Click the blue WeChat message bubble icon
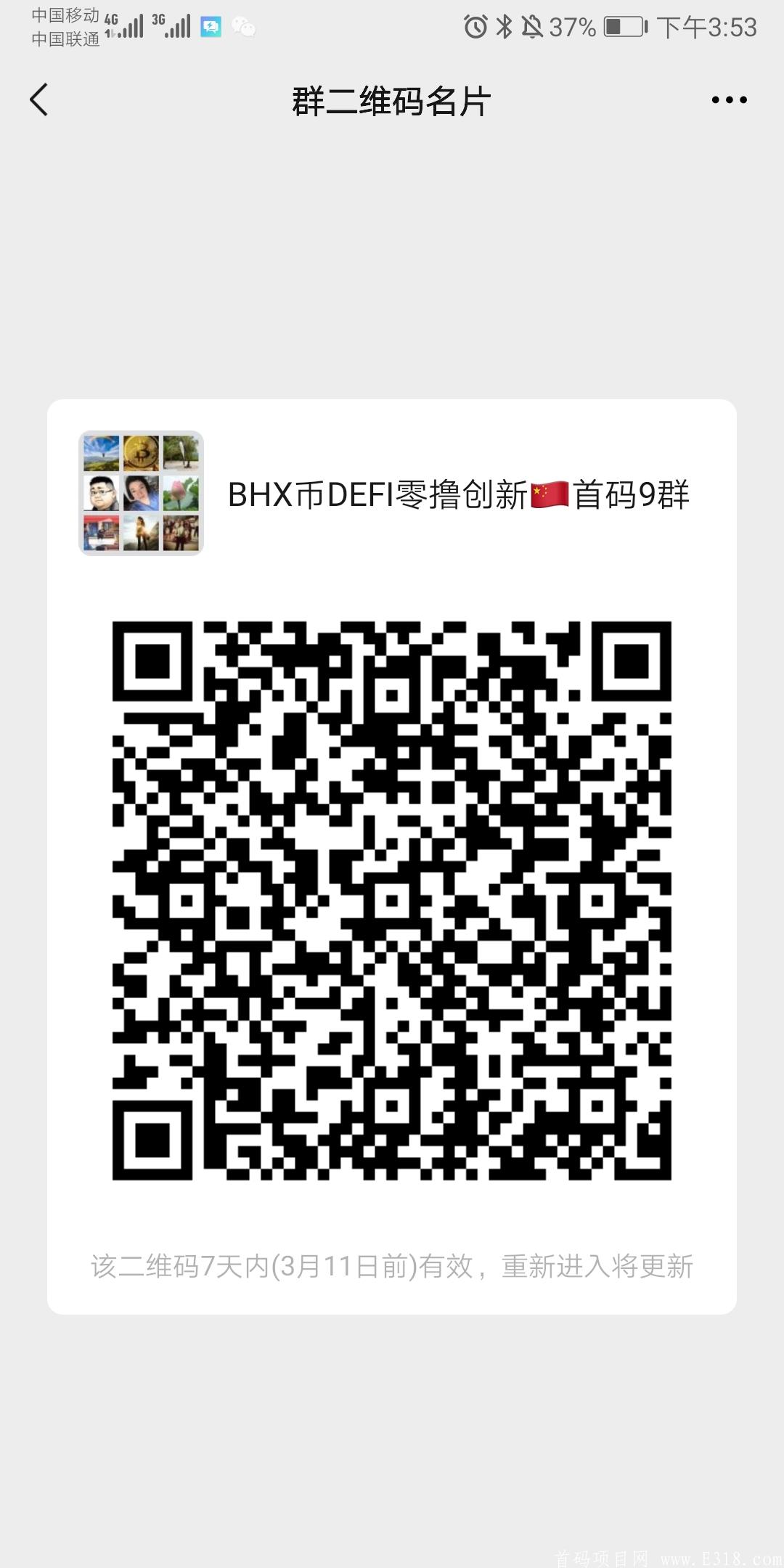Image resolution: width=784 pixels, height=1568 pixels. [210, 28]
